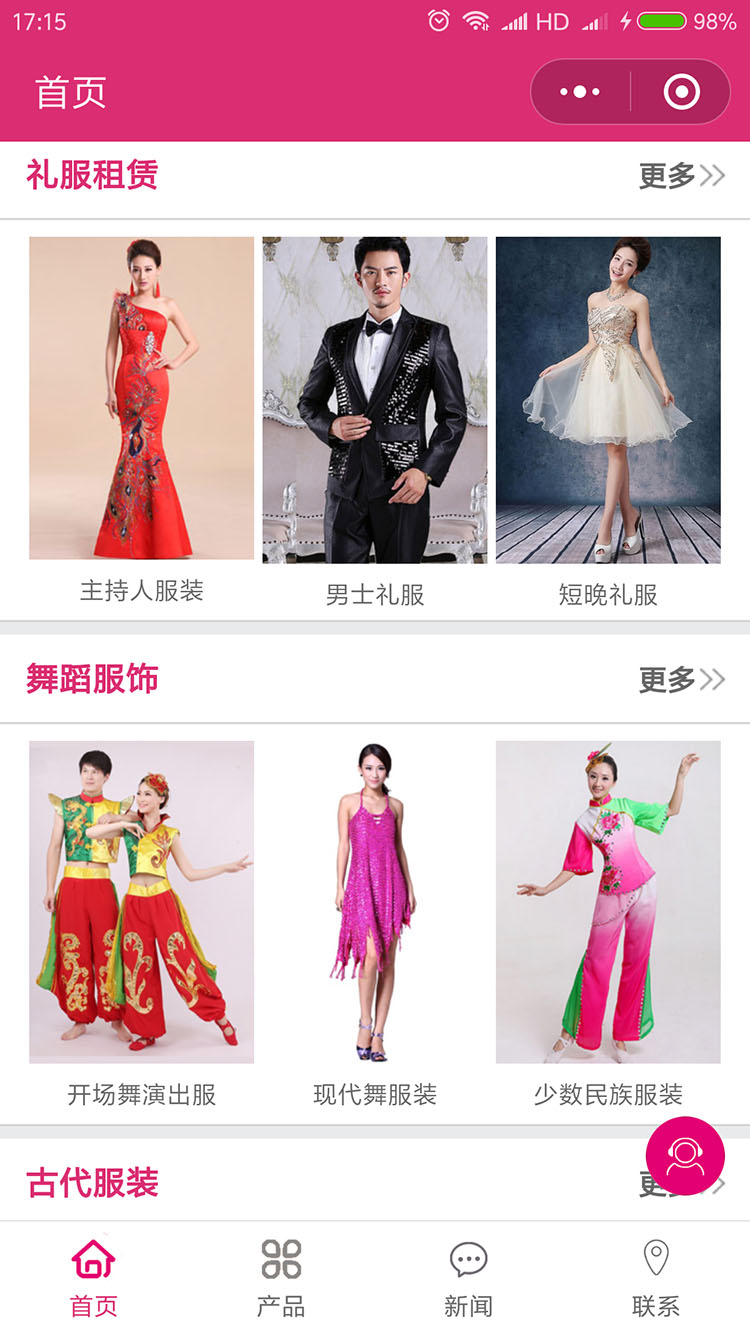Open the 新闻 news chat-bubble icon

click(468, 1257)
